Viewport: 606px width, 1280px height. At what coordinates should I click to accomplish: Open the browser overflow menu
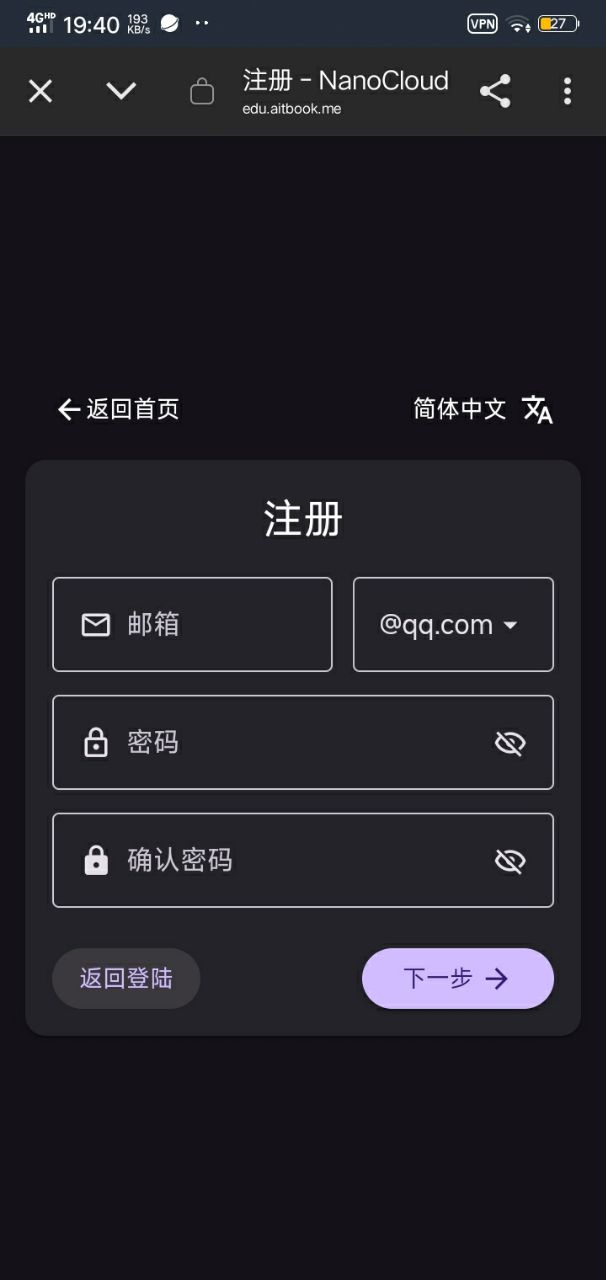[x=567, y=92]
